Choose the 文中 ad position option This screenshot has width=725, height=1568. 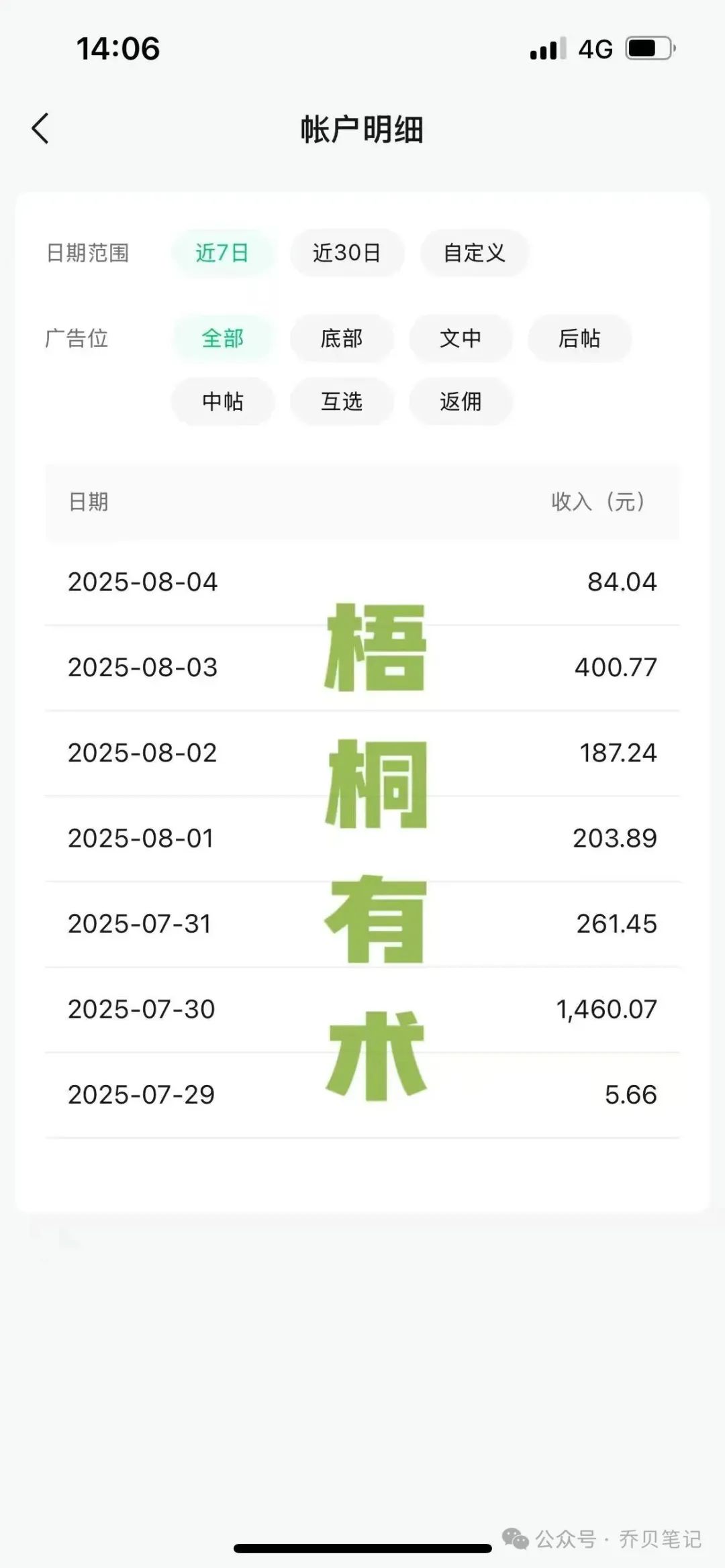[460, 339]
